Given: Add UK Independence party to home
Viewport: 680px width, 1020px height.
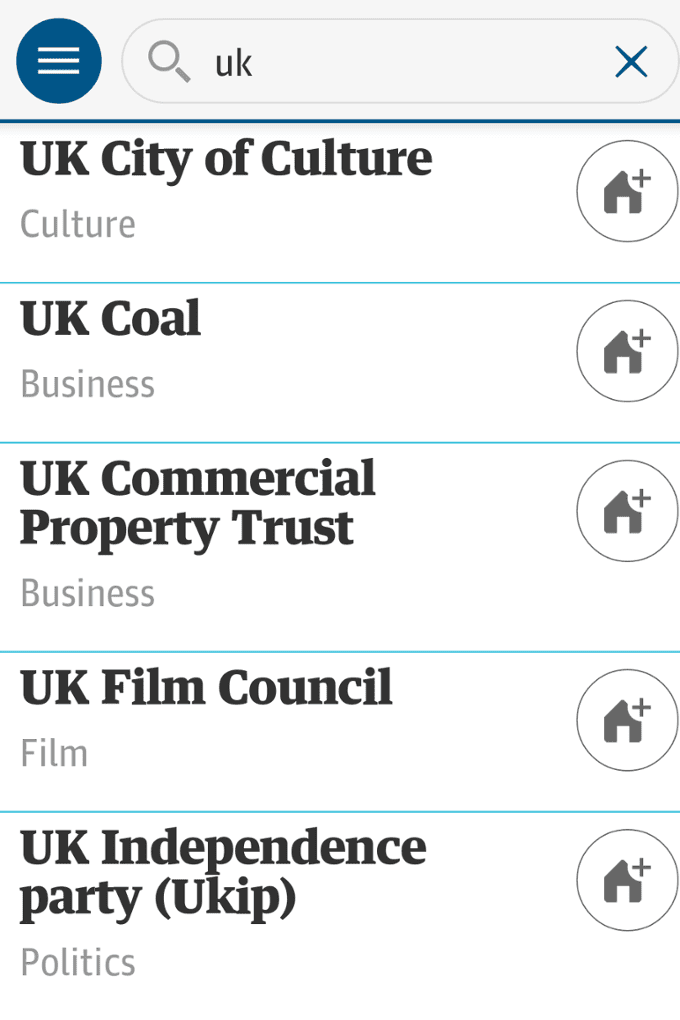Looking at the screenshot, I should [627, 880].
